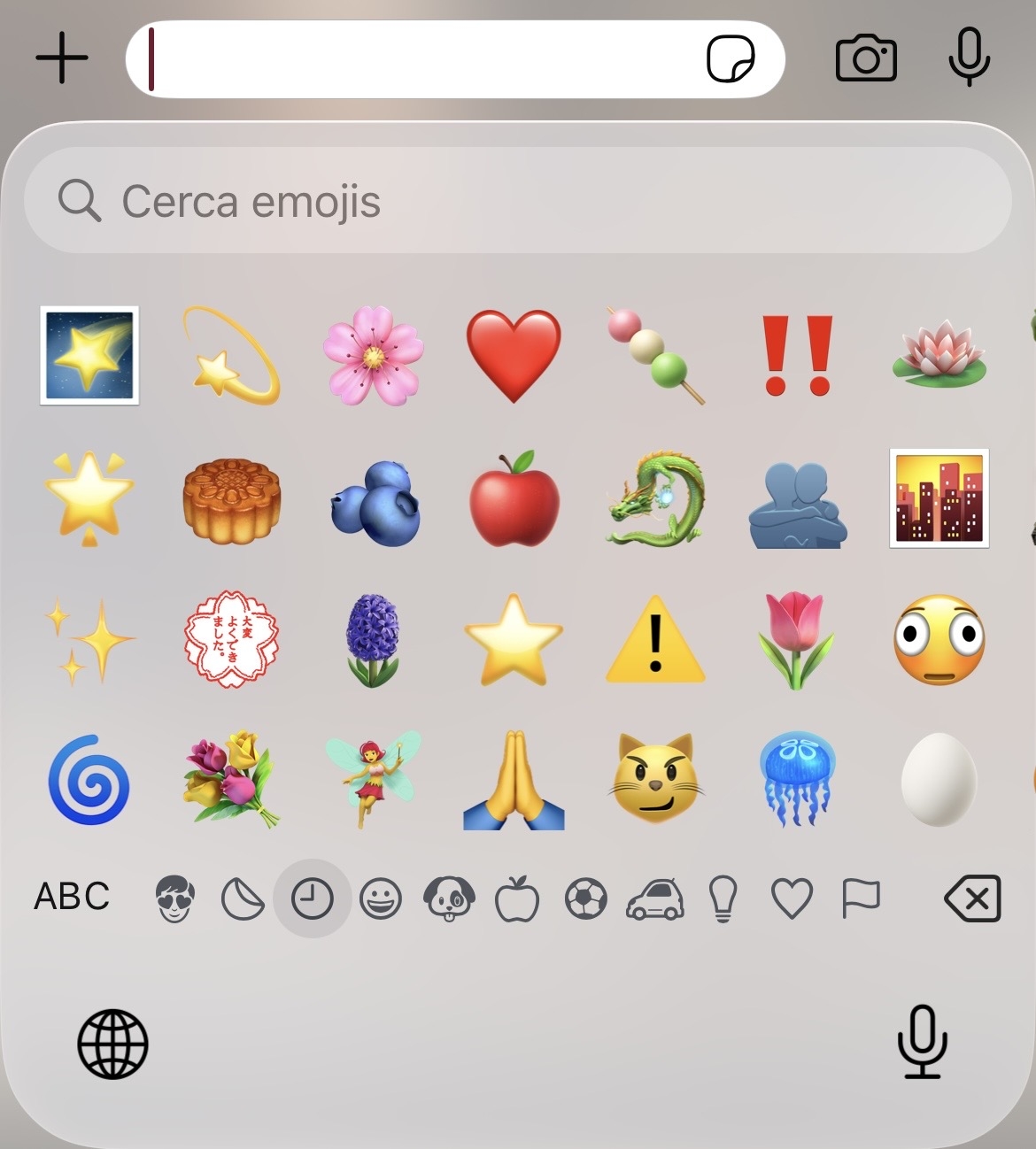Switch back to ABC keyboard

72,897
